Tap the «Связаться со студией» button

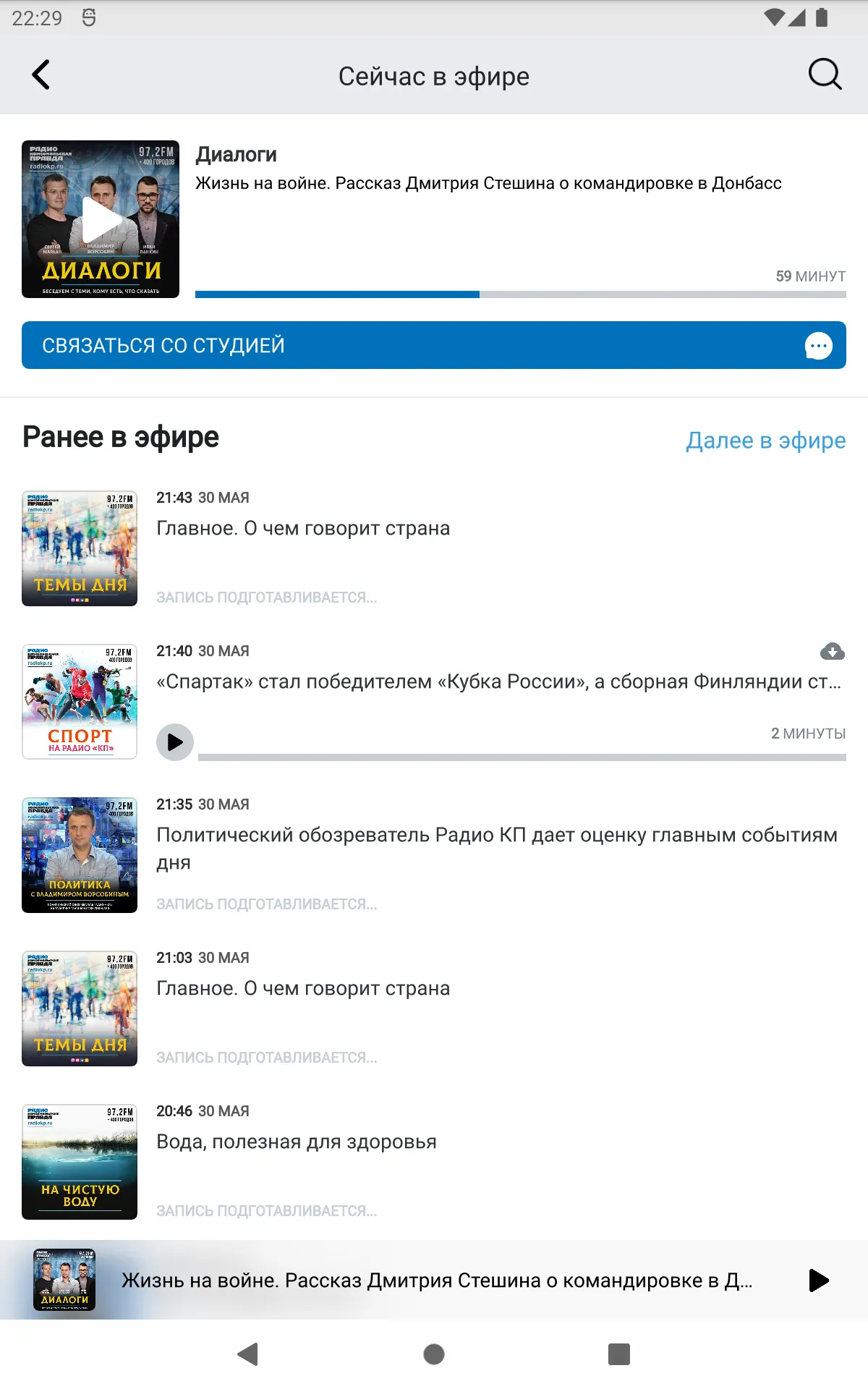pyautogui.click(x=434, y=345)
